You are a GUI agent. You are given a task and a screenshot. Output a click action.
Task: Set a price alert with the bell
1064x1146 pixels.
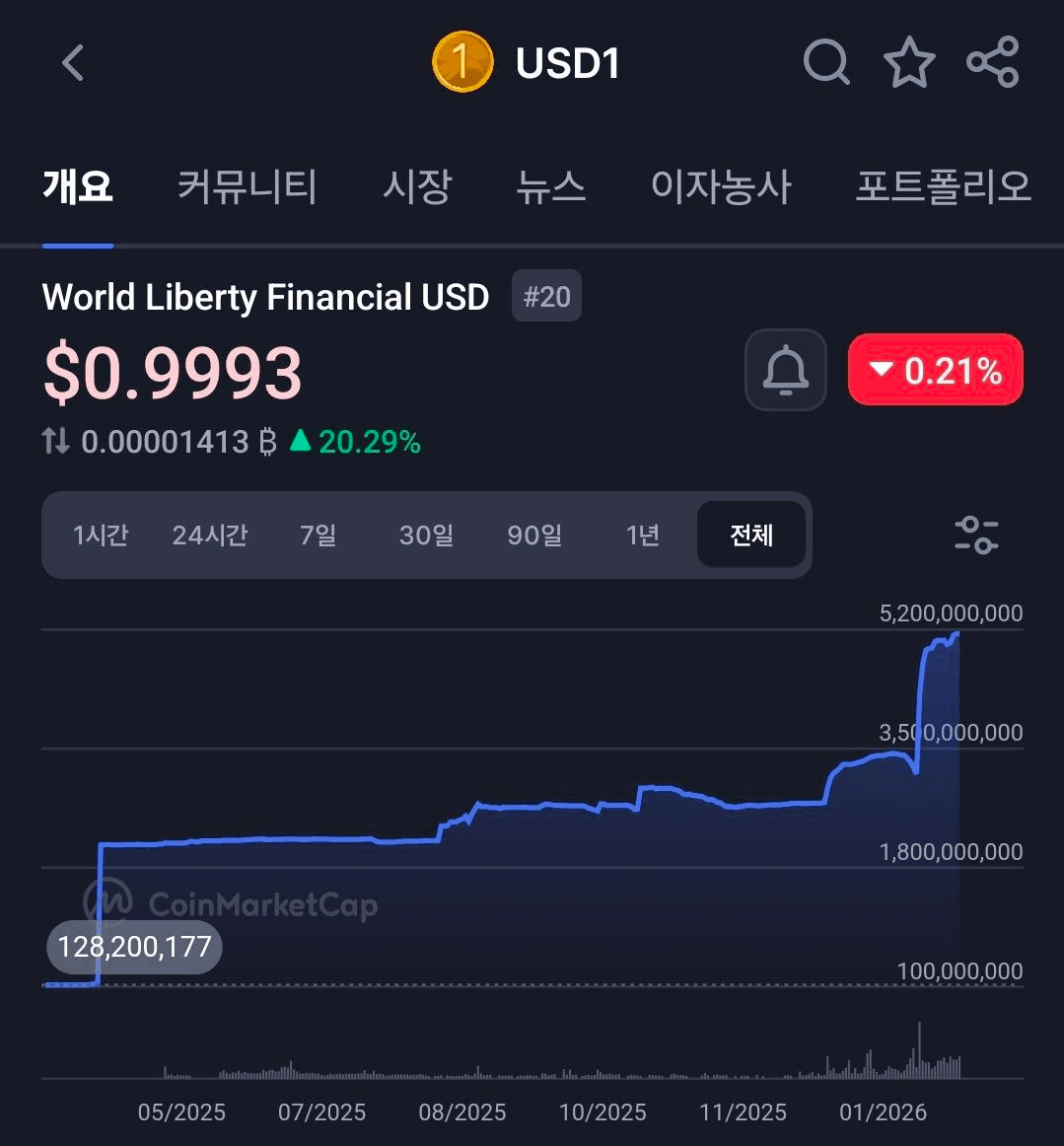tap(786, 370)
